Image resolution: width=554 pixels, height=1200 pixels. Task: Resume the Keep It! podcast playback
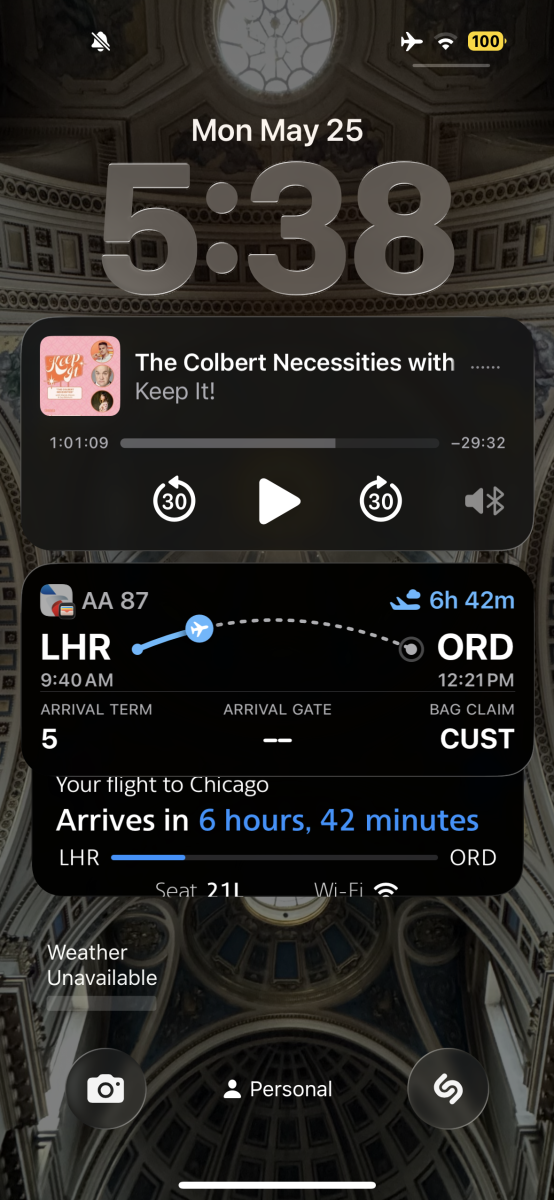coord(279,501)
